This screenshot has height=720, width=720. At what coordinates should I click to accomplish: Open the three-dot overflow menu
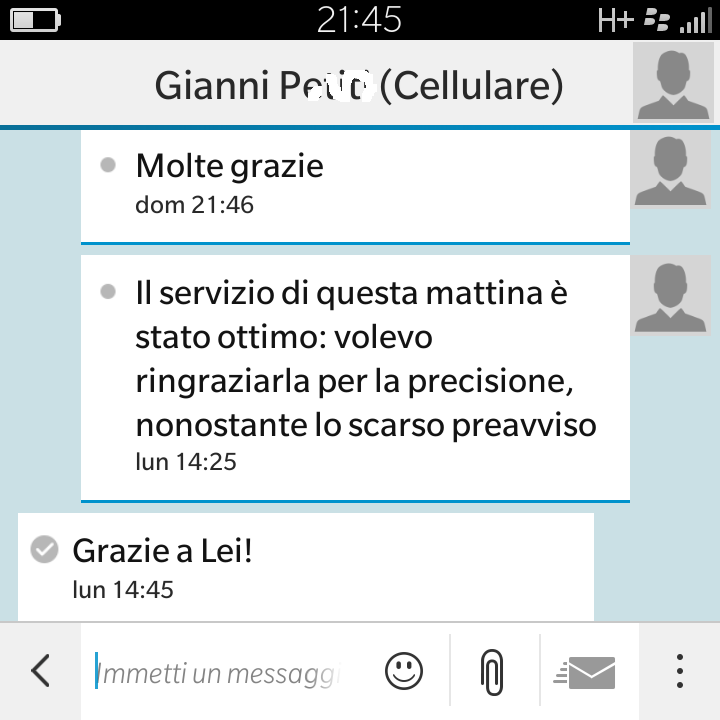coord(680,671)
